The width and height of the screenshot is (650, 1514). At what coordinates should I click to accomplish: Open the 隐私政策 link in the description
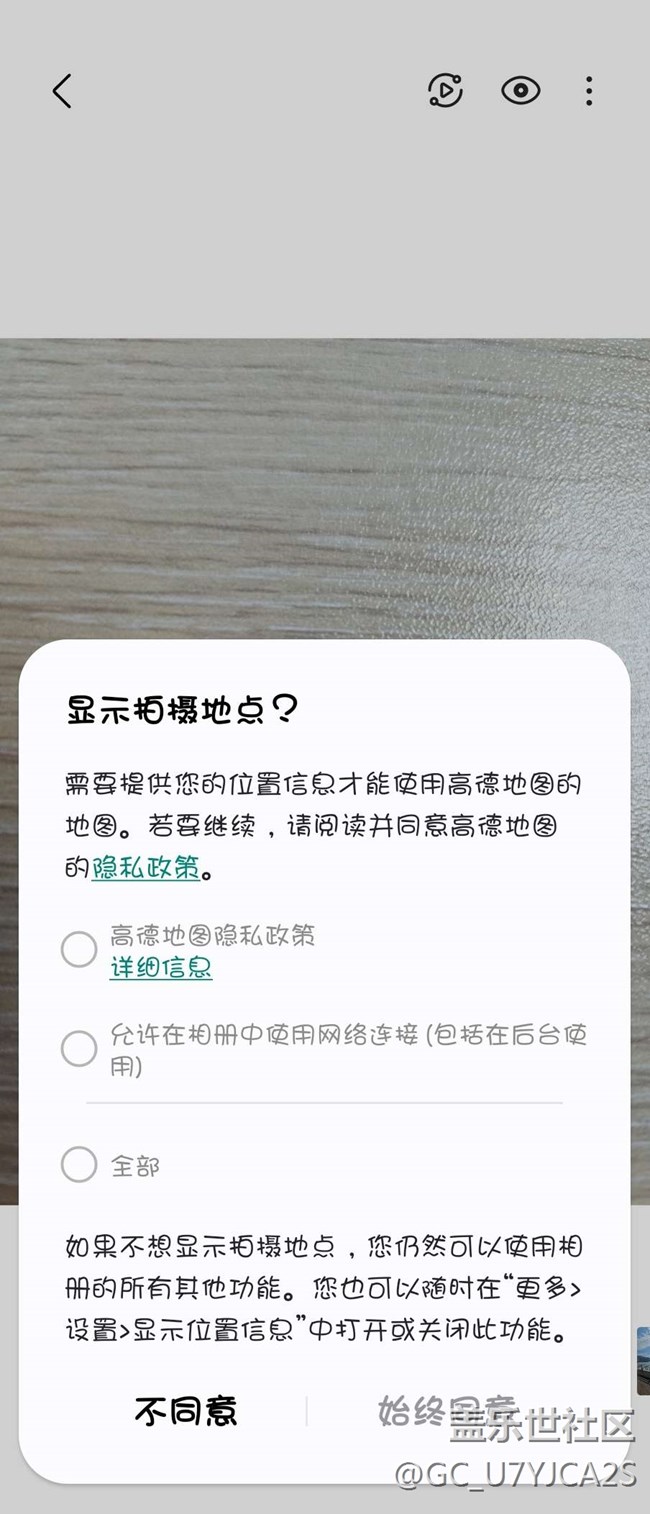tap(146, 868)
